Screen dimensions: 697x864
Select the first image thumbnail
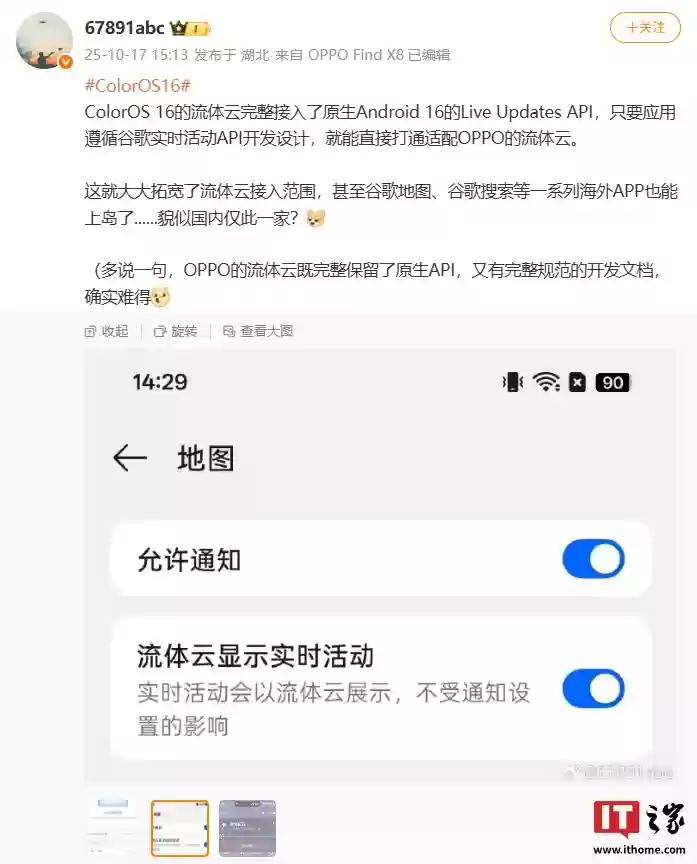coord(113,828)
